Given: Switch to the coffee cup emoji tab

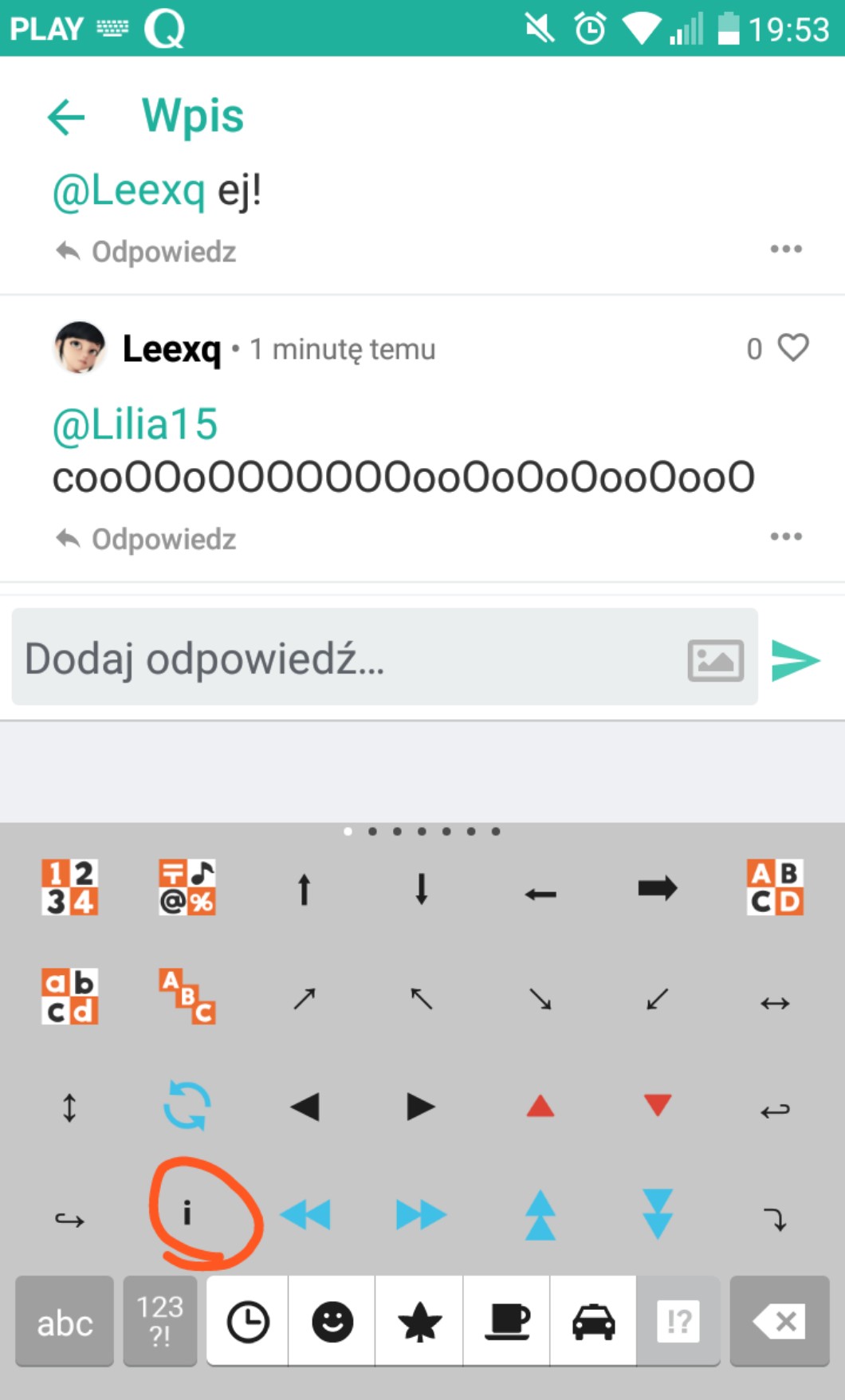Looking at the screenshot, I should [x=507, y=1323].
